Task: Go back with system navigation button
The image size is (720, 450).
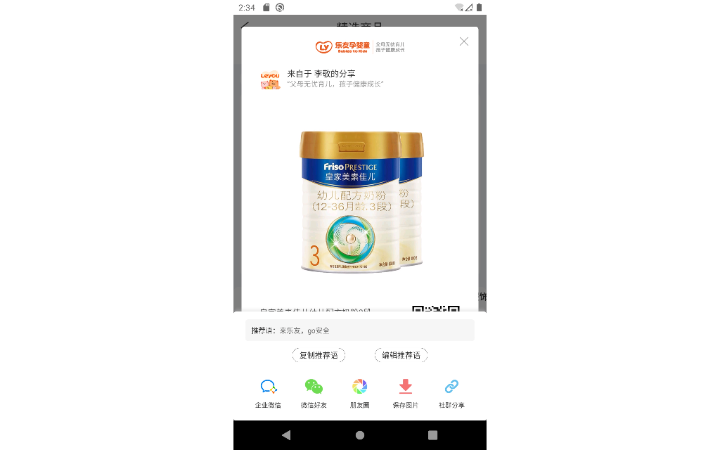Action: 286,435
